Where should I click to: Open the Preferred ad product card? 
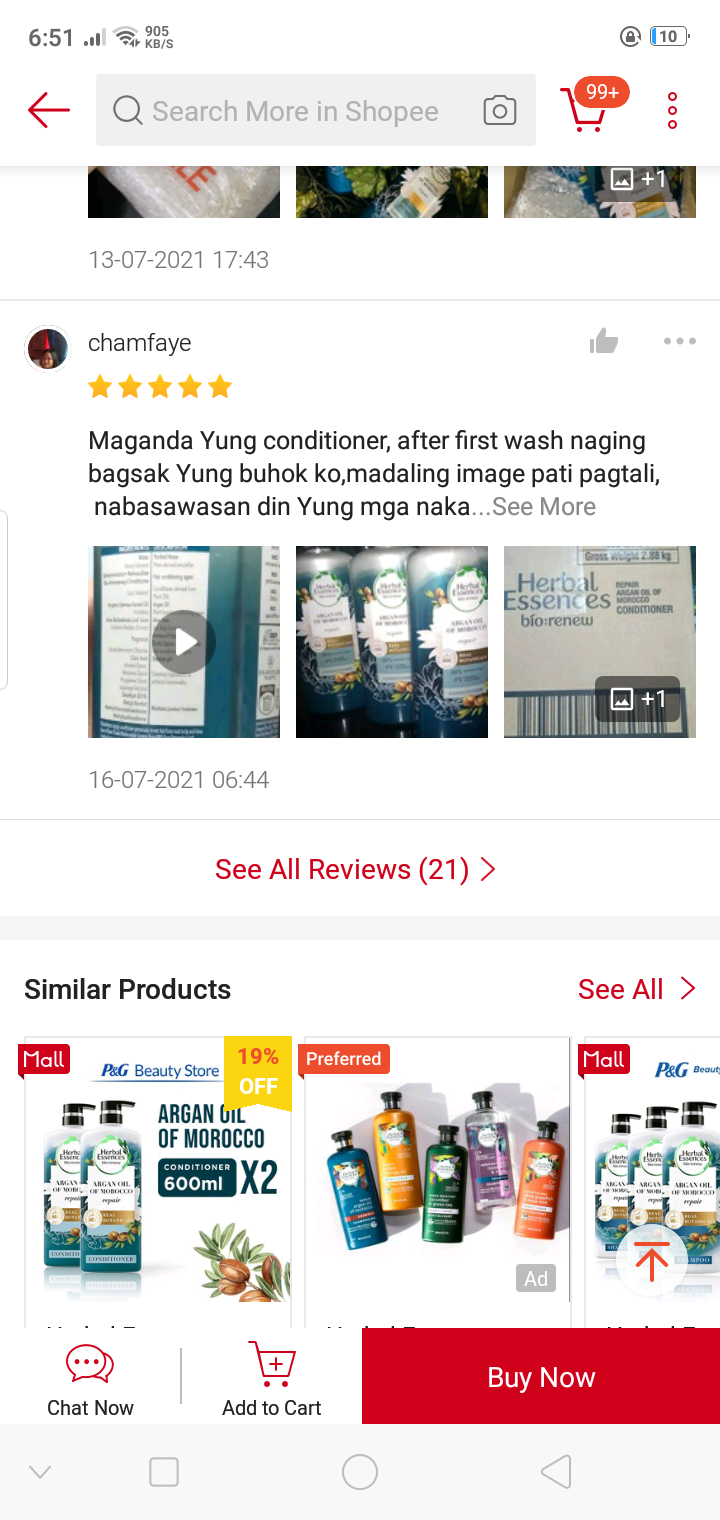(x=437, y=1182)
